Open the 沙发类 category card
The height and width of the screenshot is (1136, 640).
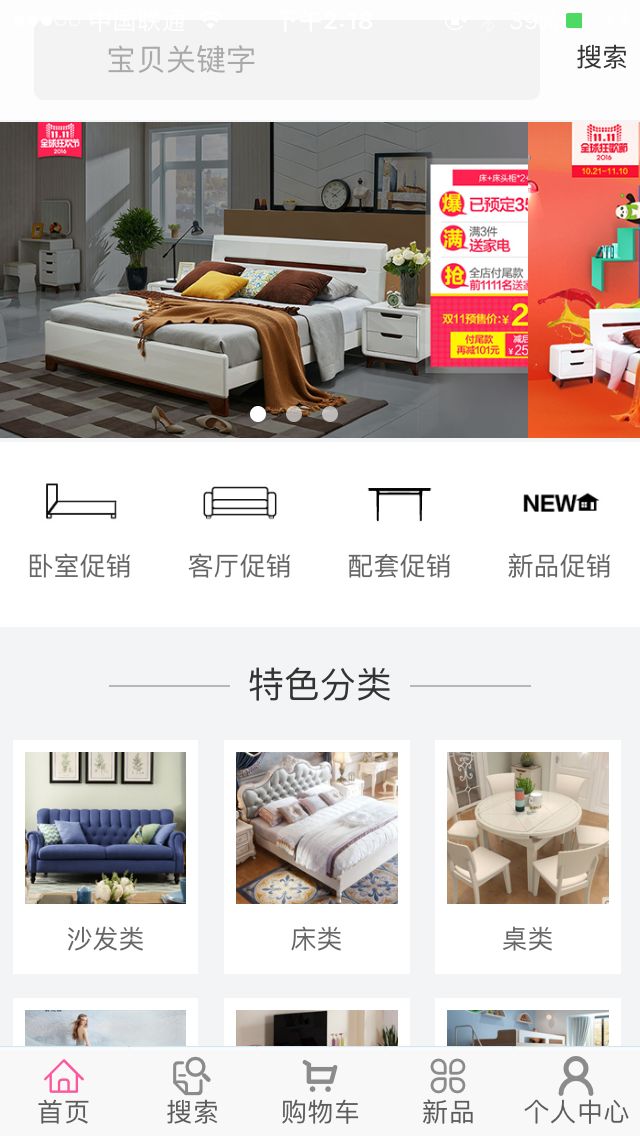[x=105, y=855]
